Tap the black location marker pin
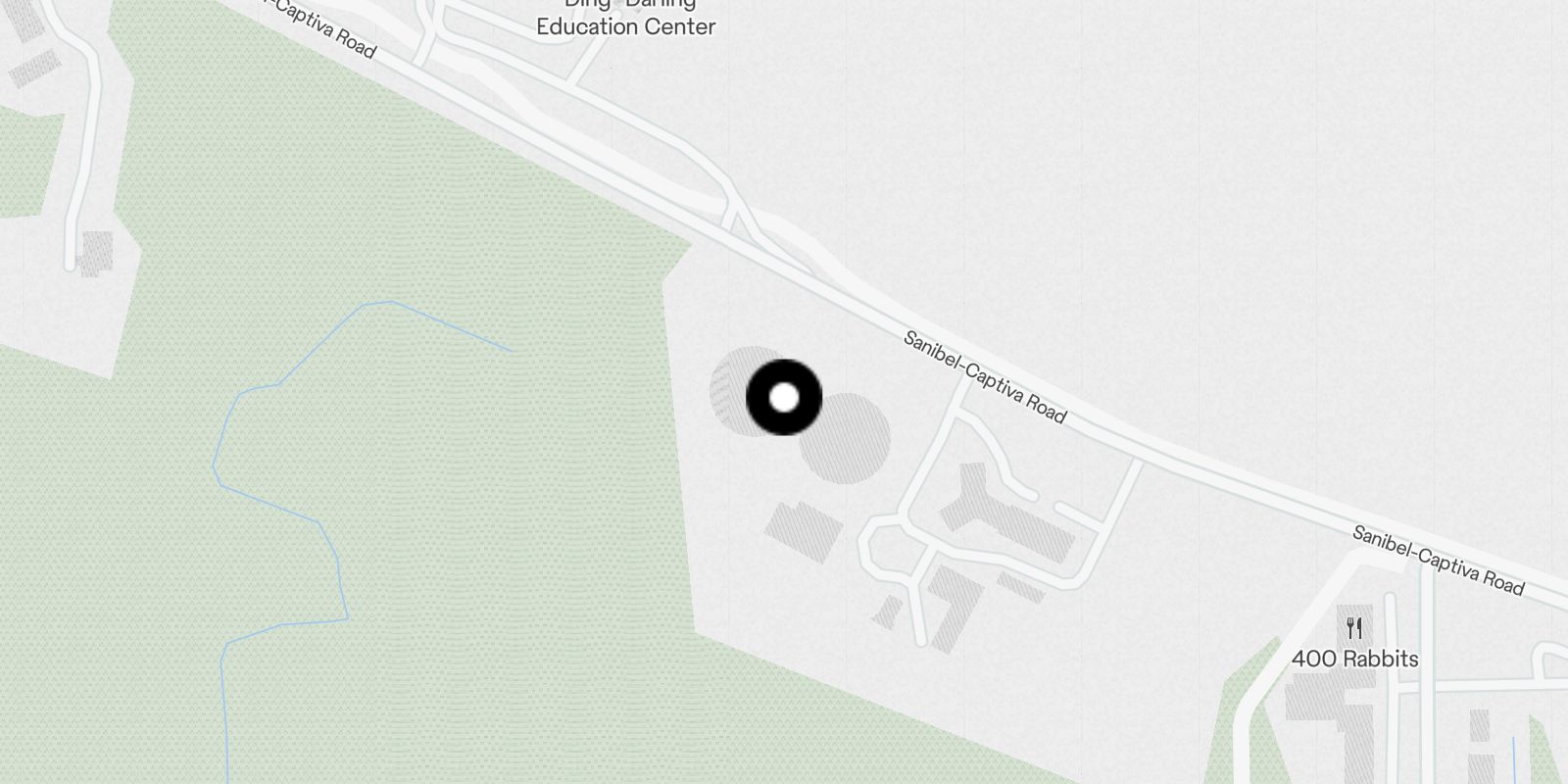The image size is (1568, 784). point(784,397)
